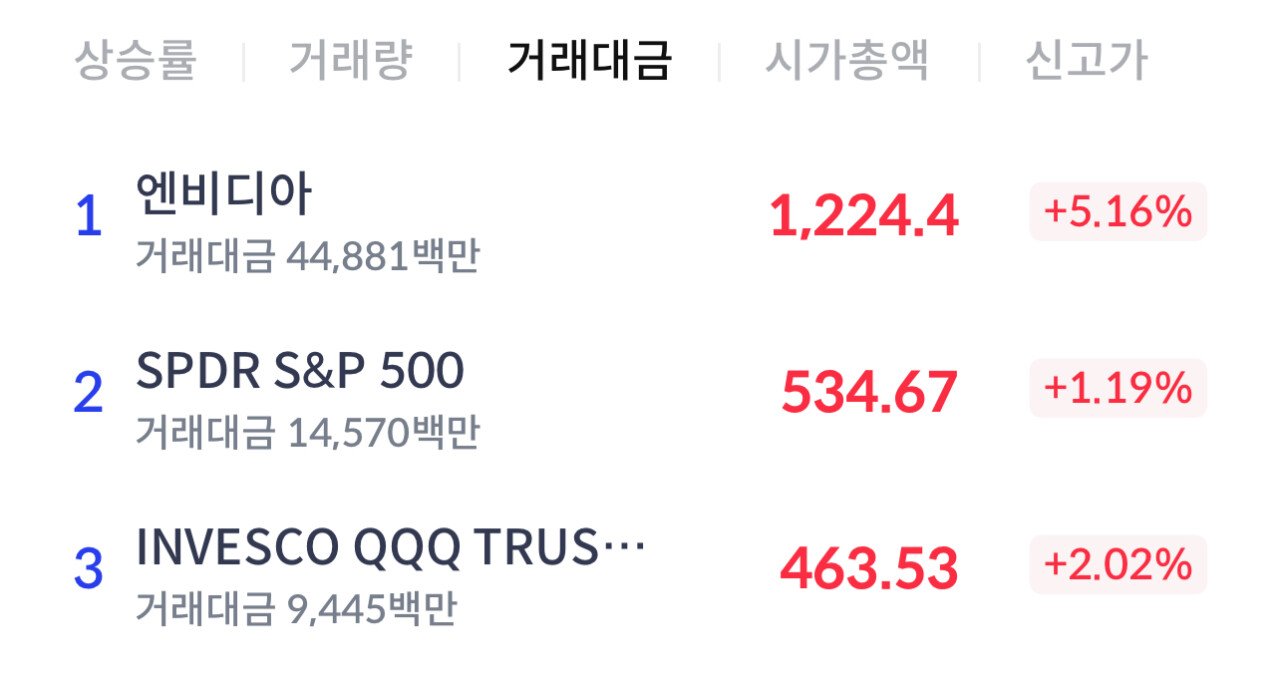The height and width of the screenshot is (677, 1280).
Task: Switch to the 상승률 tab
Action: tap(135, 60)
